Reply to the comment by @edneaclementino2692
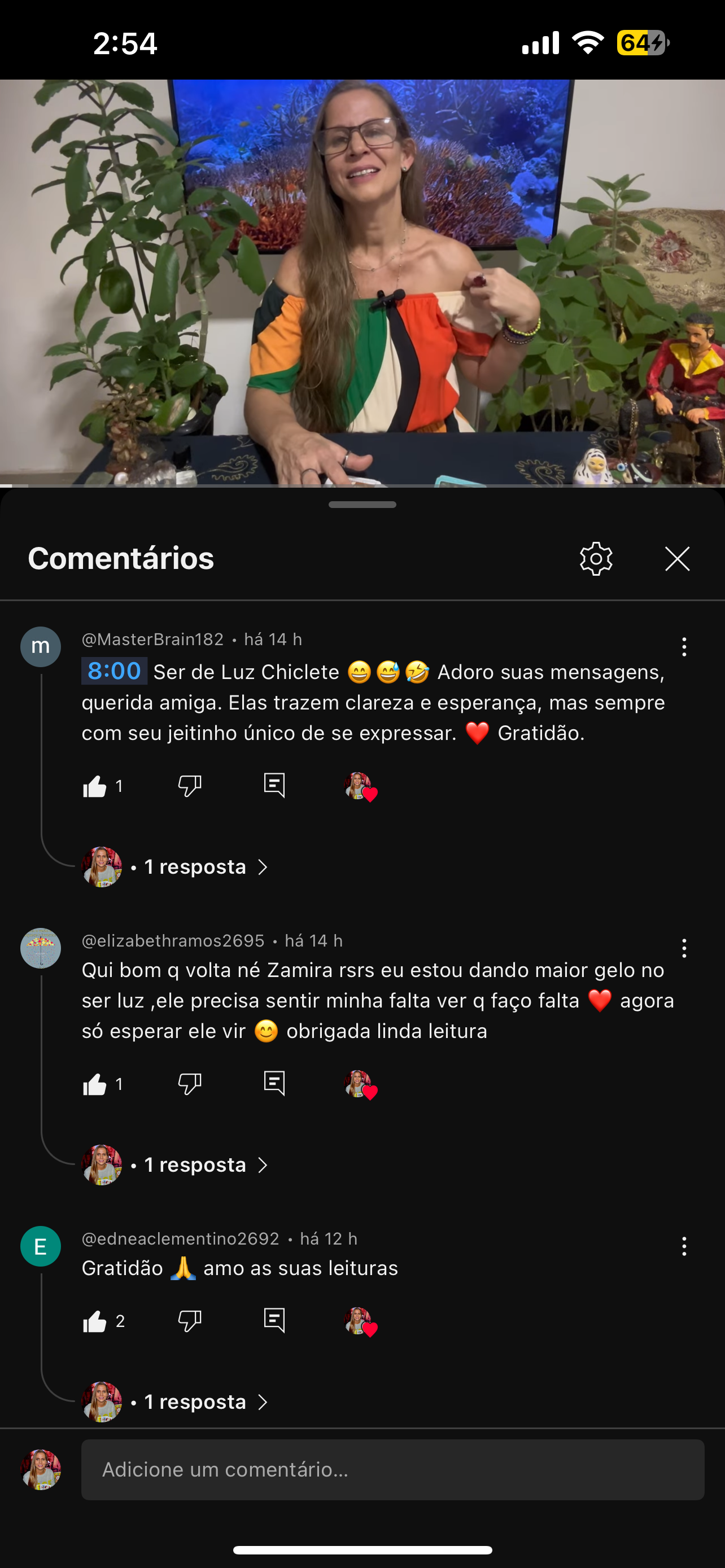 tap(274, 1321)
